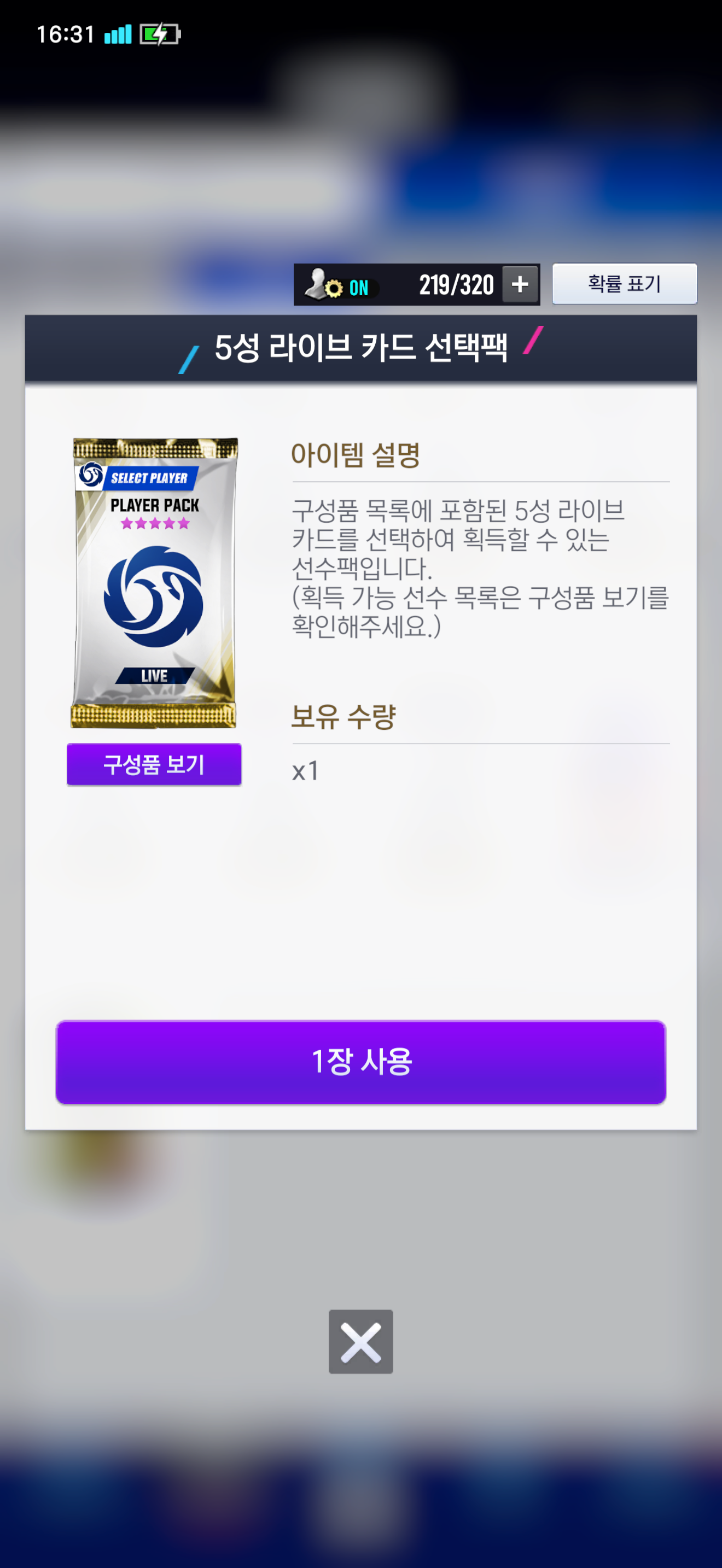Tap the 확률 표기 button
The image size is (722, 1568).
coord(624,284)
